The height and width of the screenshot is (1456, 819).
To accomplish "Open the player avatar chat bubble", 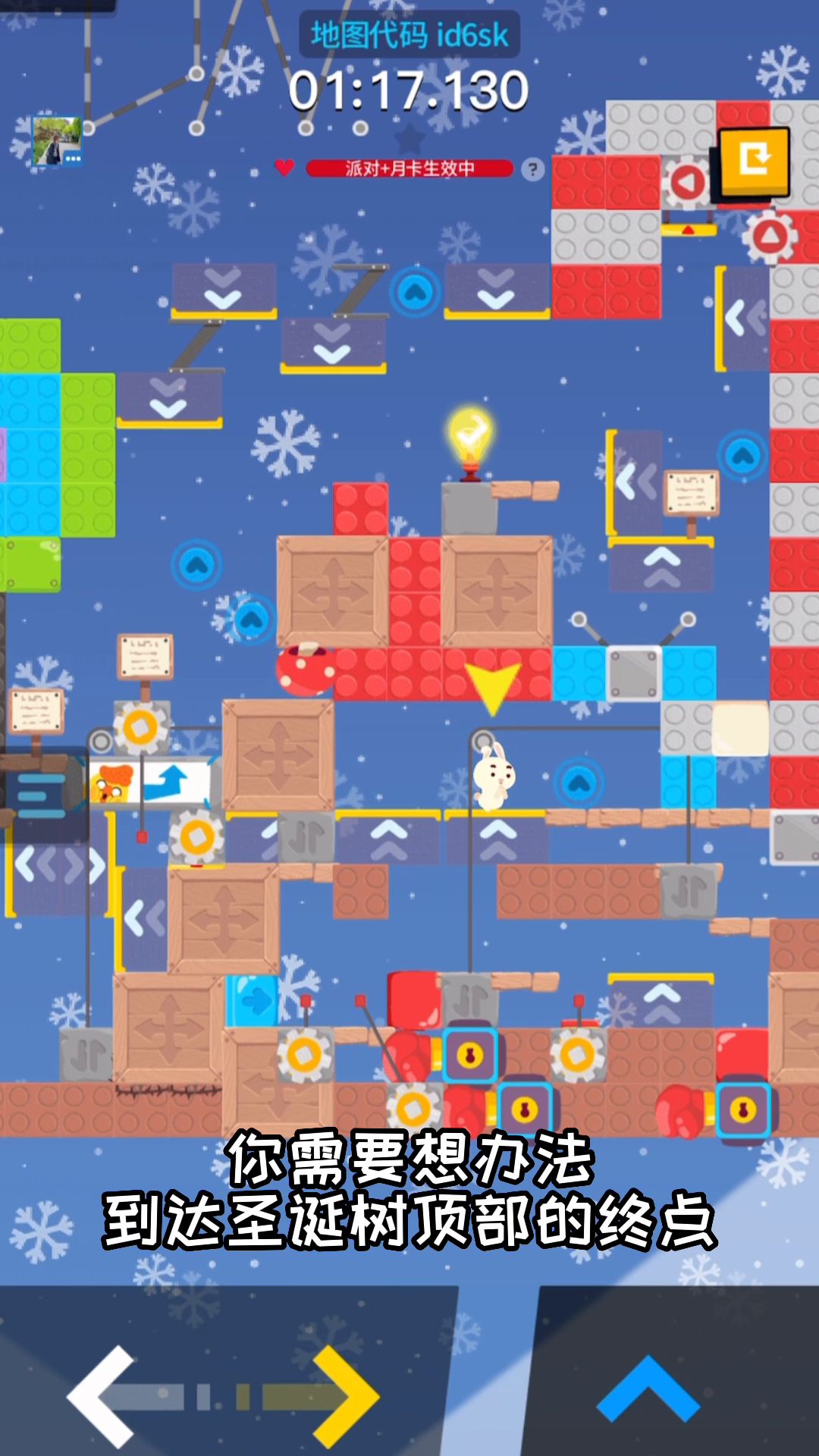I will [x=73, y=159].
